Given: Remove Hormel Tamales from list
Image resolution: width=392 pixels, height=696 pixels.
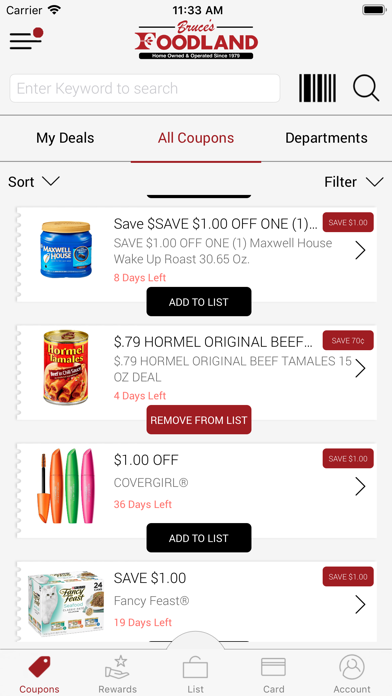Looking at the screenshot, I should click(x=199, y=420).
